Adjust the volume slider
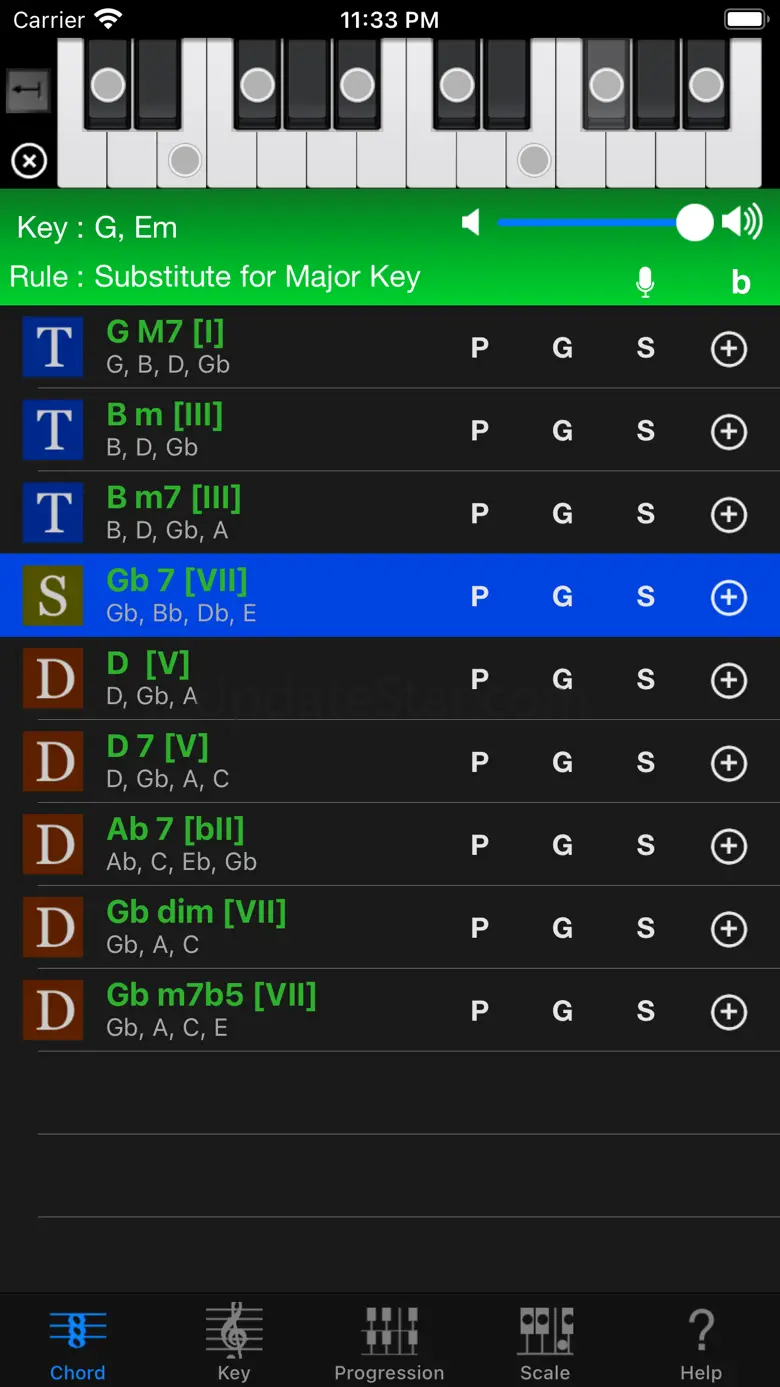The image size is (780, 1387). tap(694, 222)
